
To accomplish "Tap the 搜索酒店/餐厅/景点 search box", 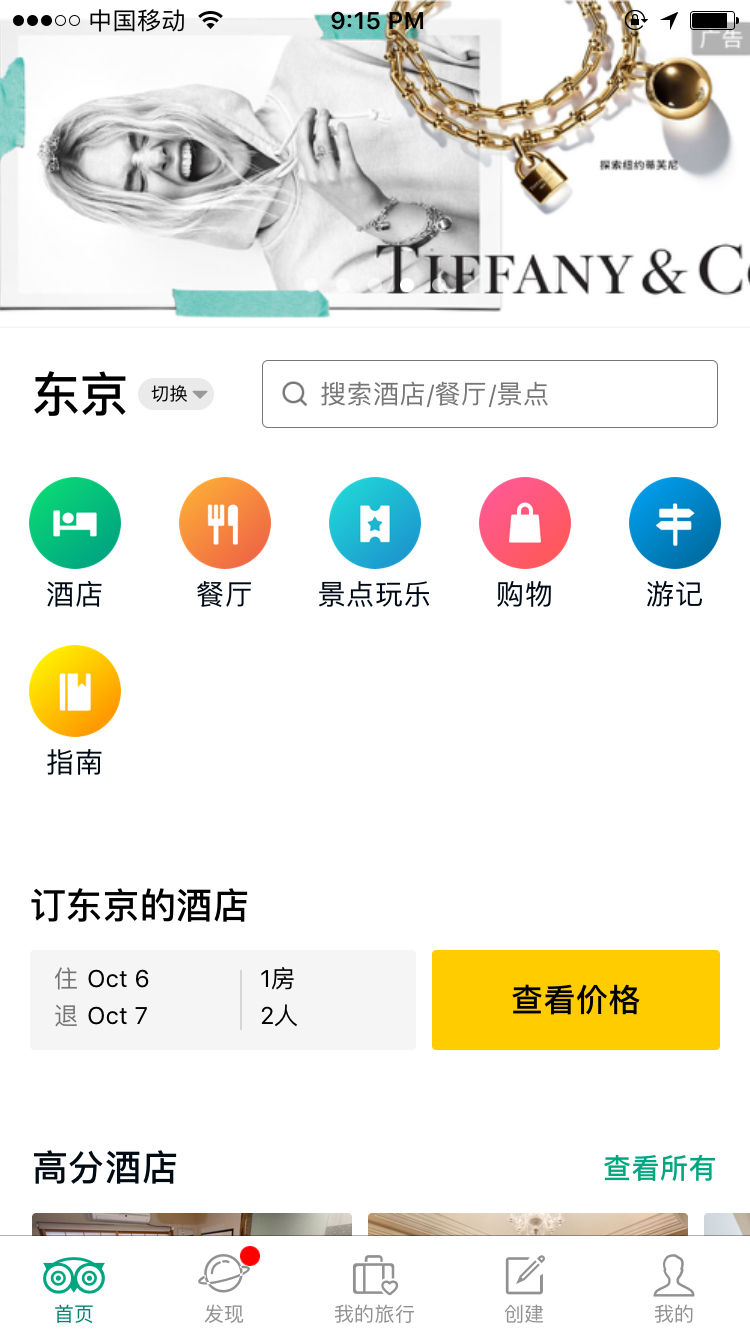I will point(490,394).
